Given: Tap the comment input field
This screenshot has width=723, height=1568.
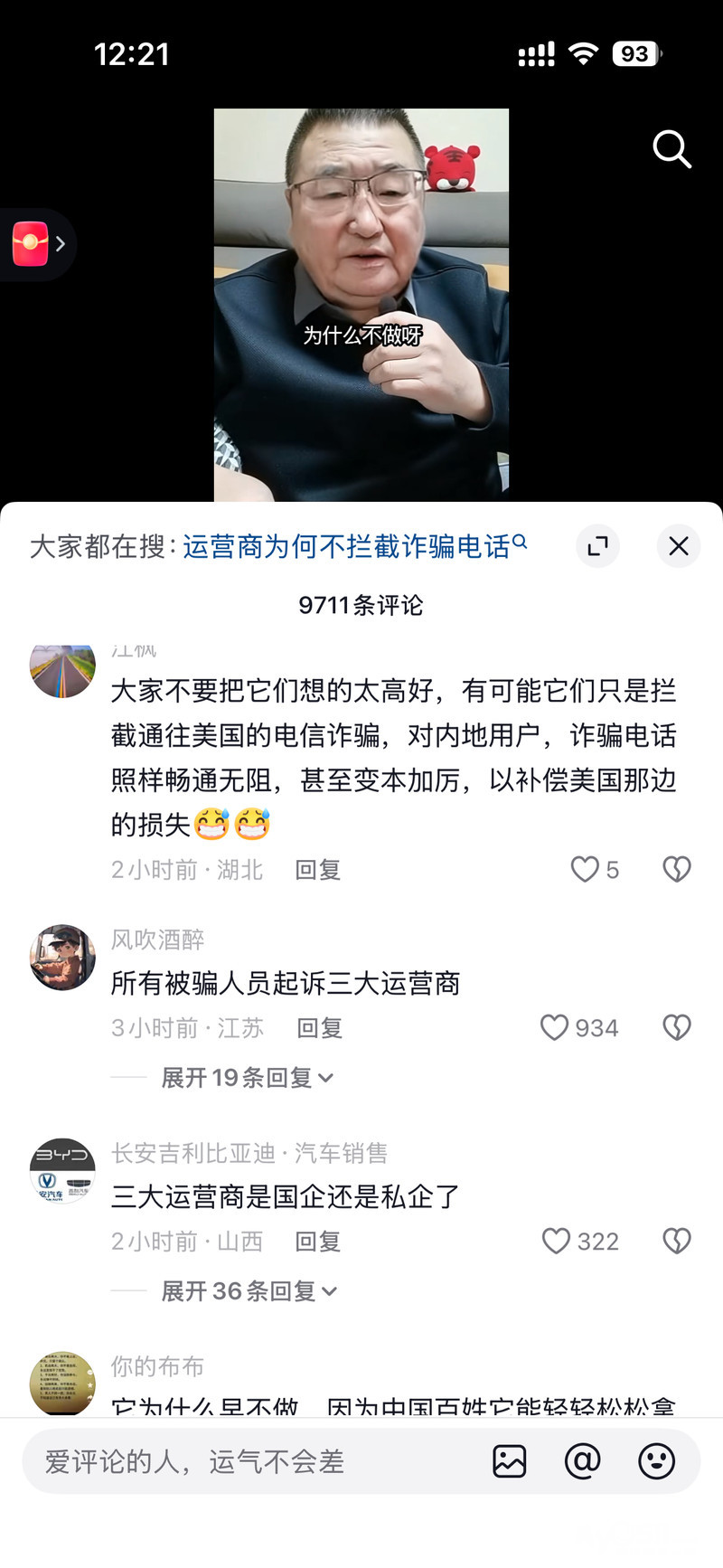Looking at the screenshot, I should tap(253, 1461).
